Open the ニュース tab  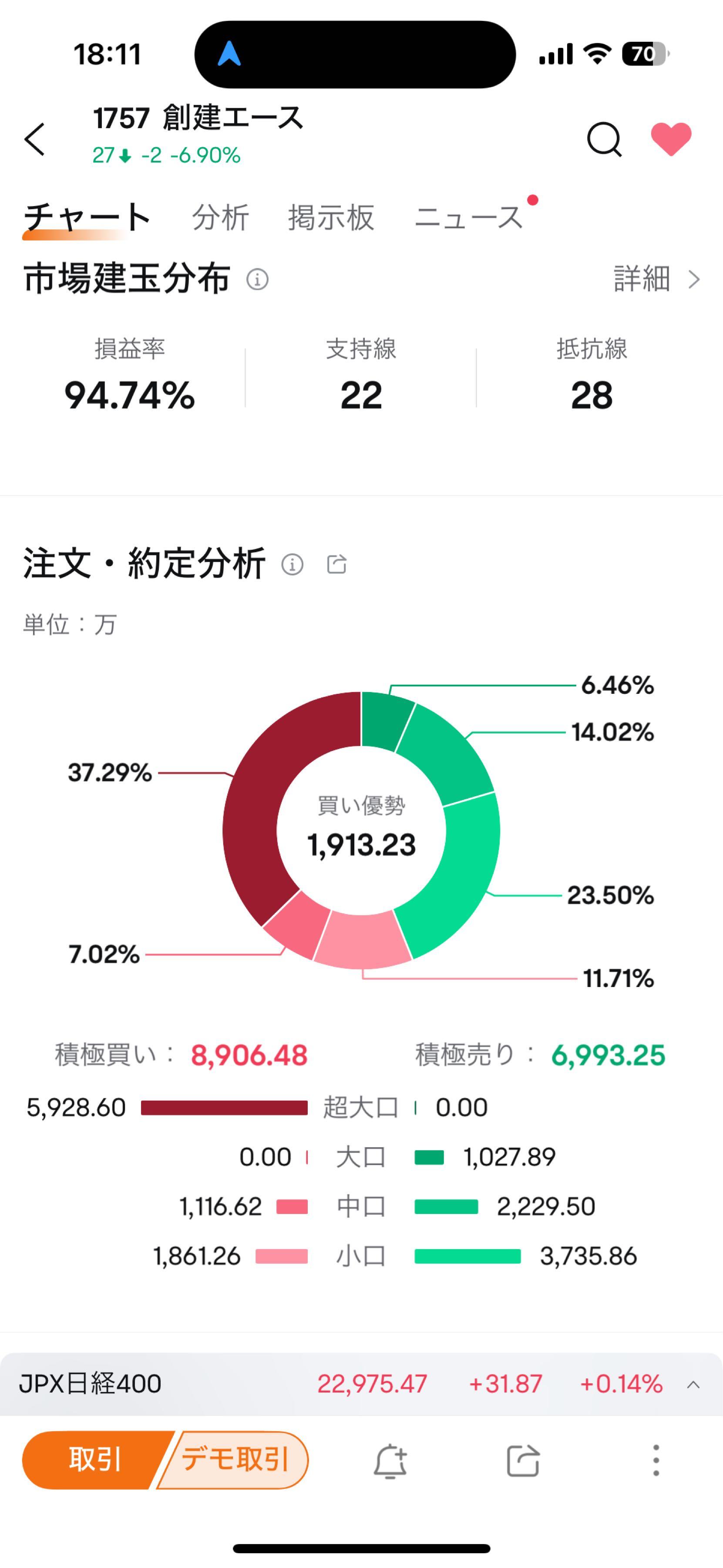pos(468,217)
